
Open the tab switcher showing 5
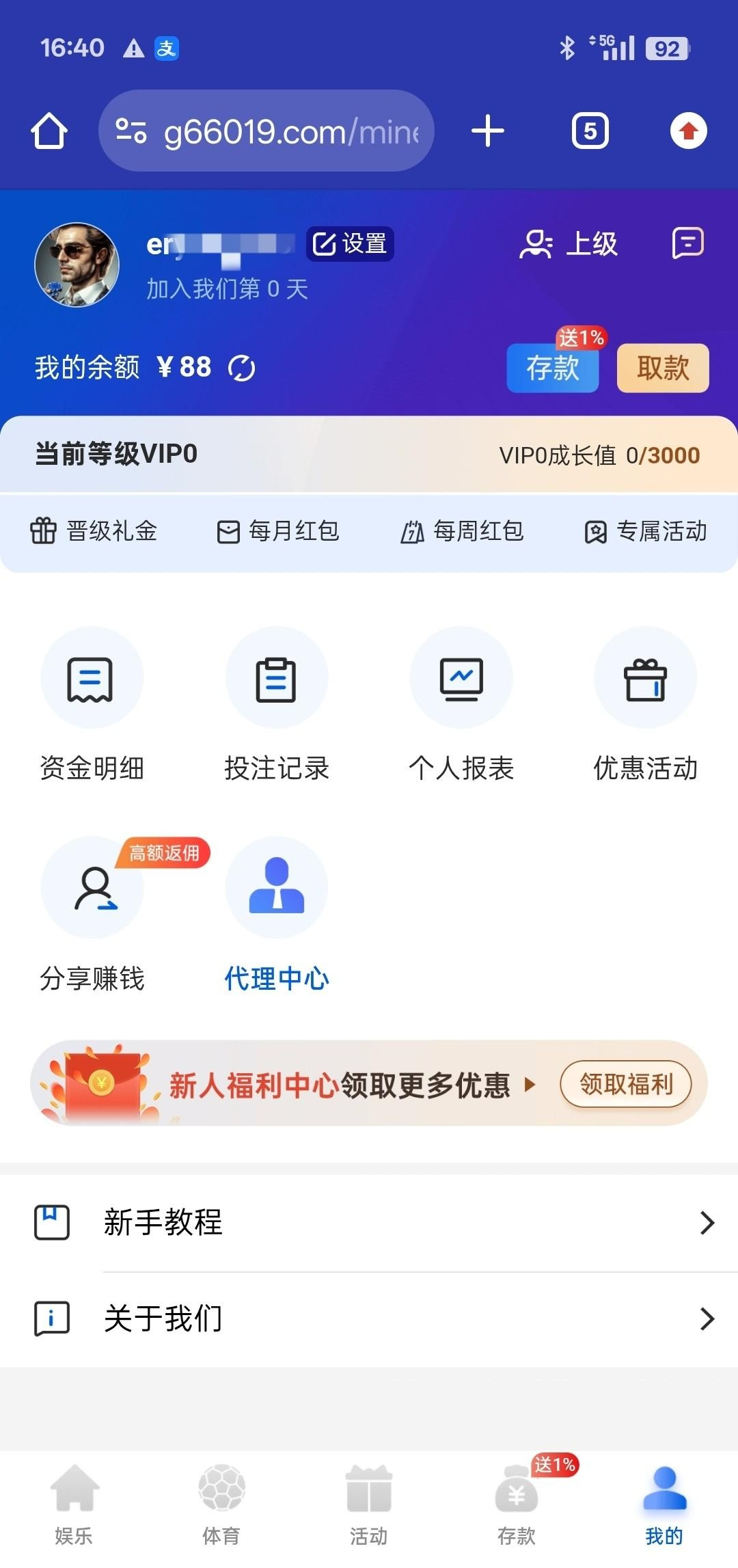[x=590, y=131]
